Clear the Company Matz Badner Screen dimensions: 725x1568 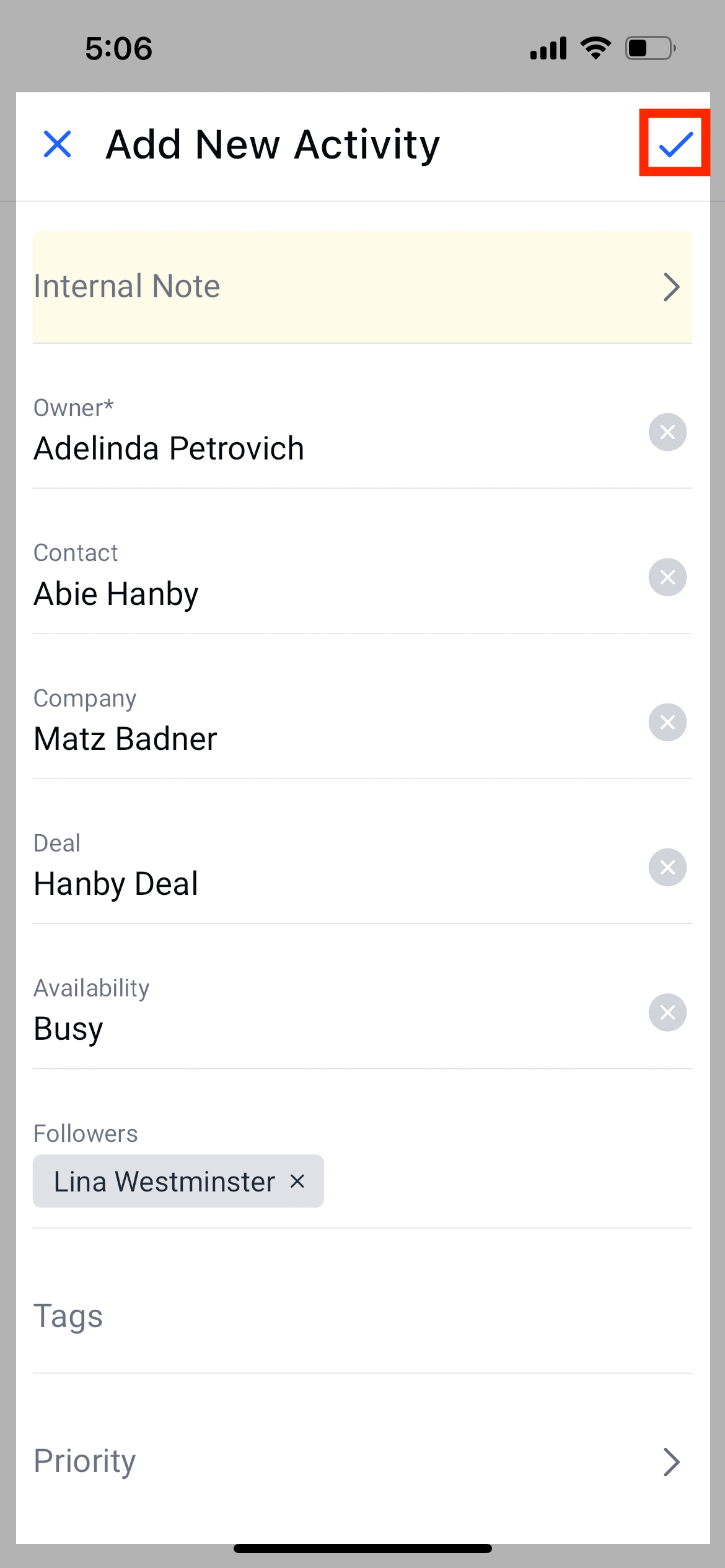click(x=667, y=722)
